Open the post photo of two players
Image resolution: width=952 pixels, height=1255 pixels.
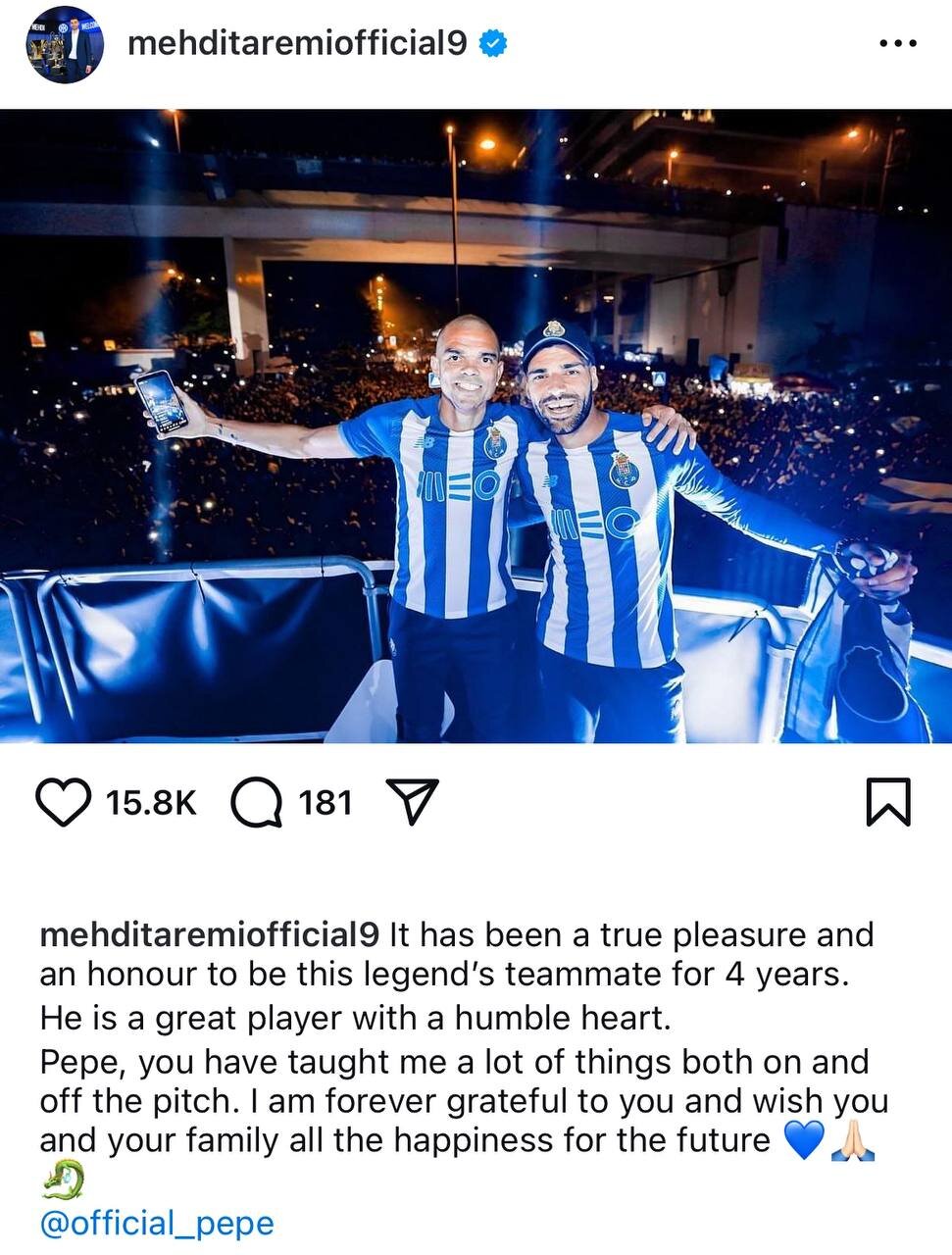click(476, 426)
